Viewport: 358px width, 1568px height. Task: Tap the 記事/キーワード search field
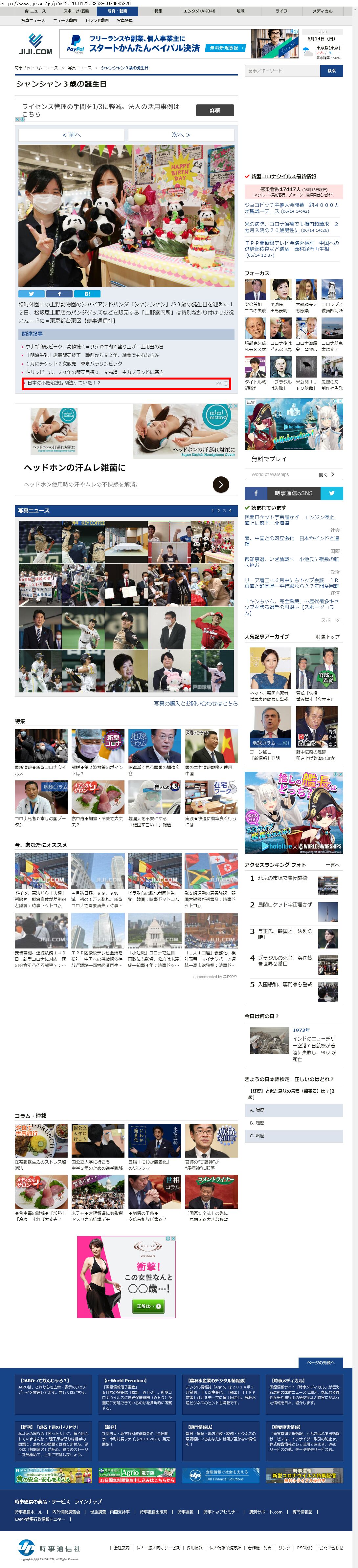coord(282,71)
